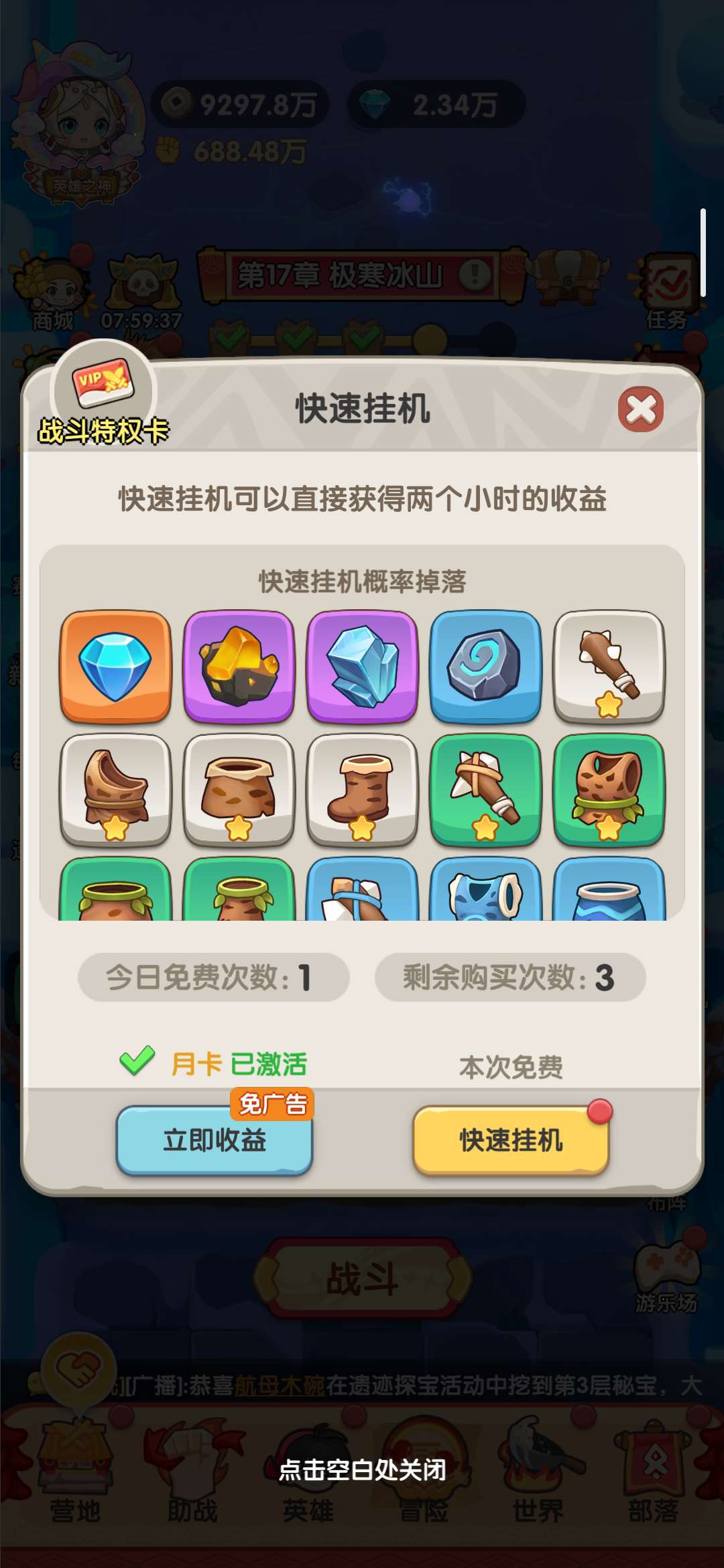Tap the blue 立即收益 button
This screenshot has height=1568, width=724.
pyautogui.click(x=215, y=1140)
